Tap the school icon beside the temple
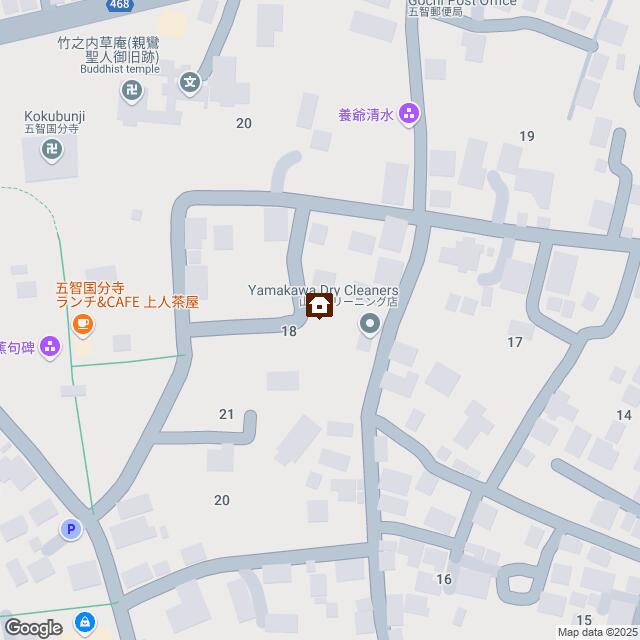This screenshot has width=640, height=640. 190,81
